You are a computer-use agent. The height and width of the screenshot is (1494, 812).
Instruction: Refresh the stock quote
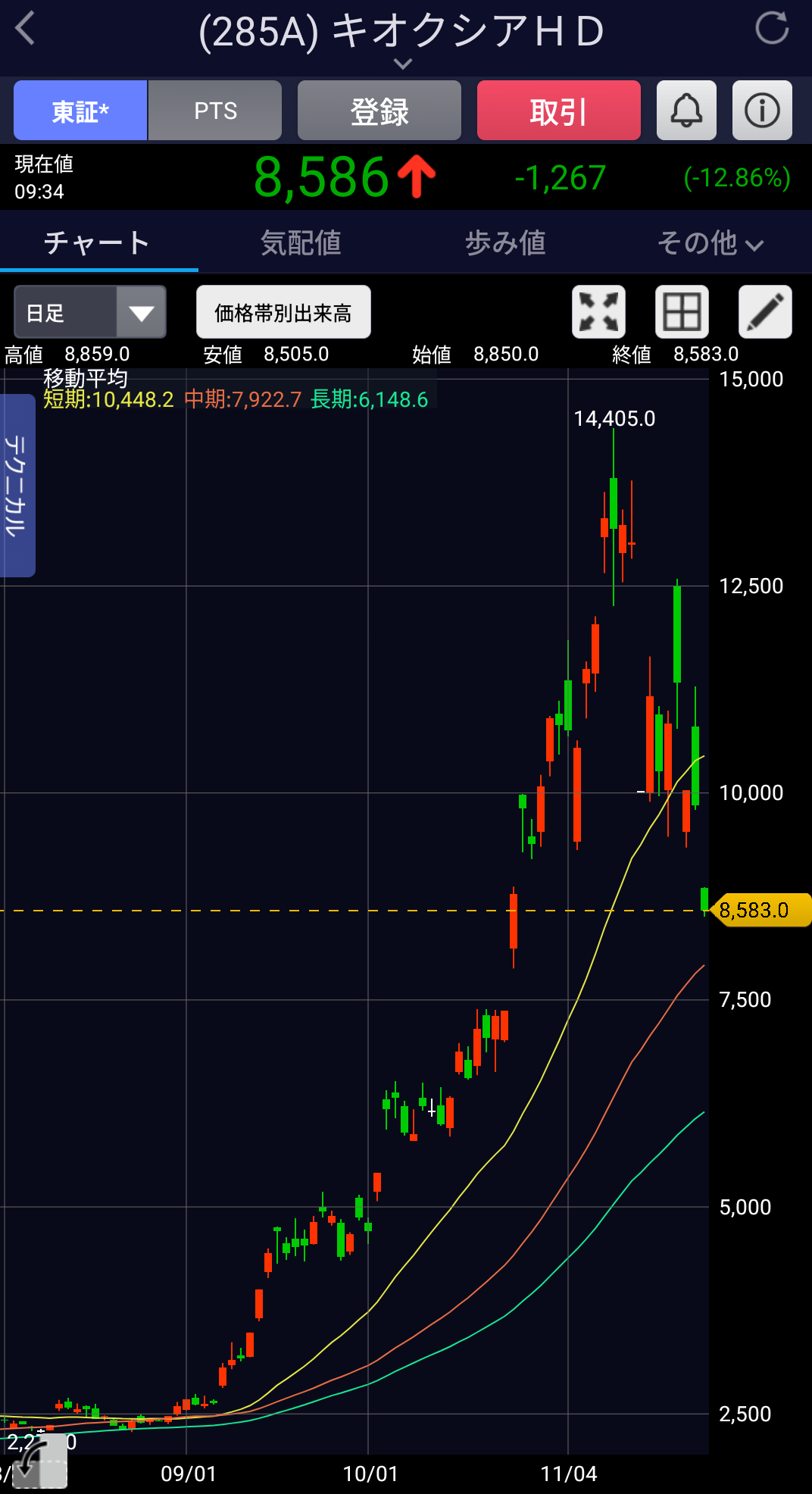[x=772, y=29]
